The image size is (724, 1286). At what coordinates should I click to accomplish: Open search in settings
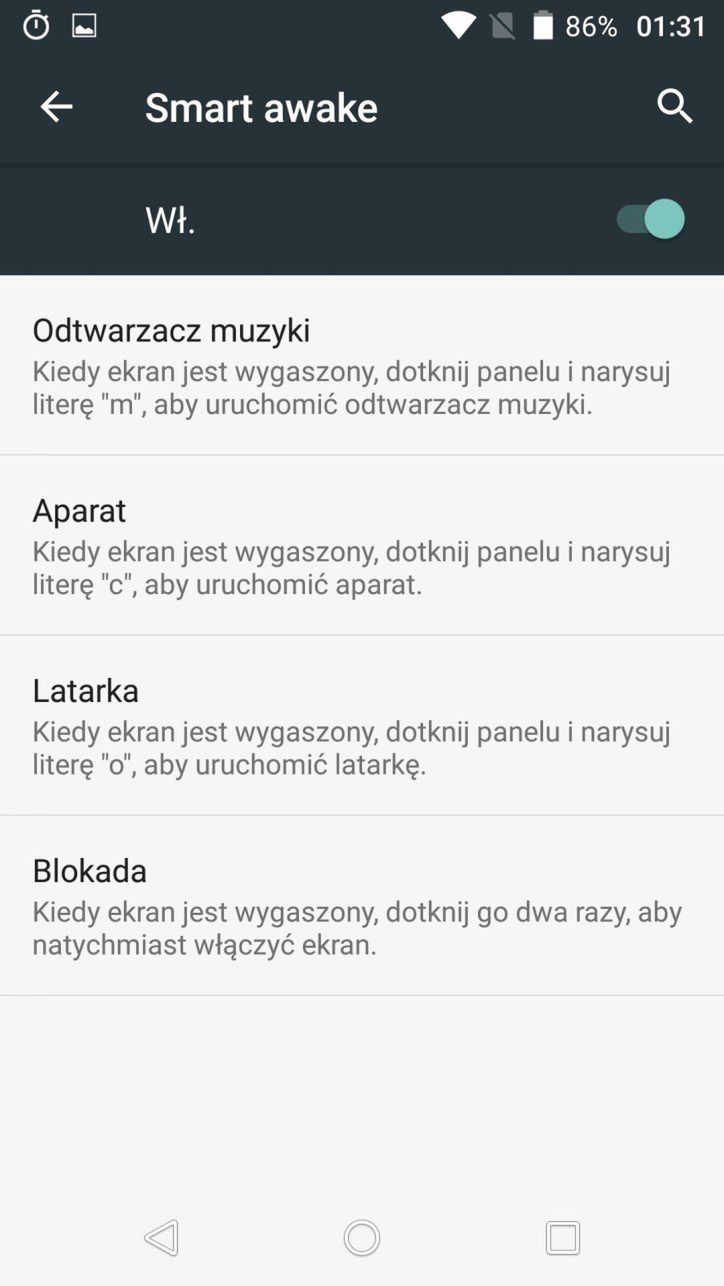(x=675, y=106)
